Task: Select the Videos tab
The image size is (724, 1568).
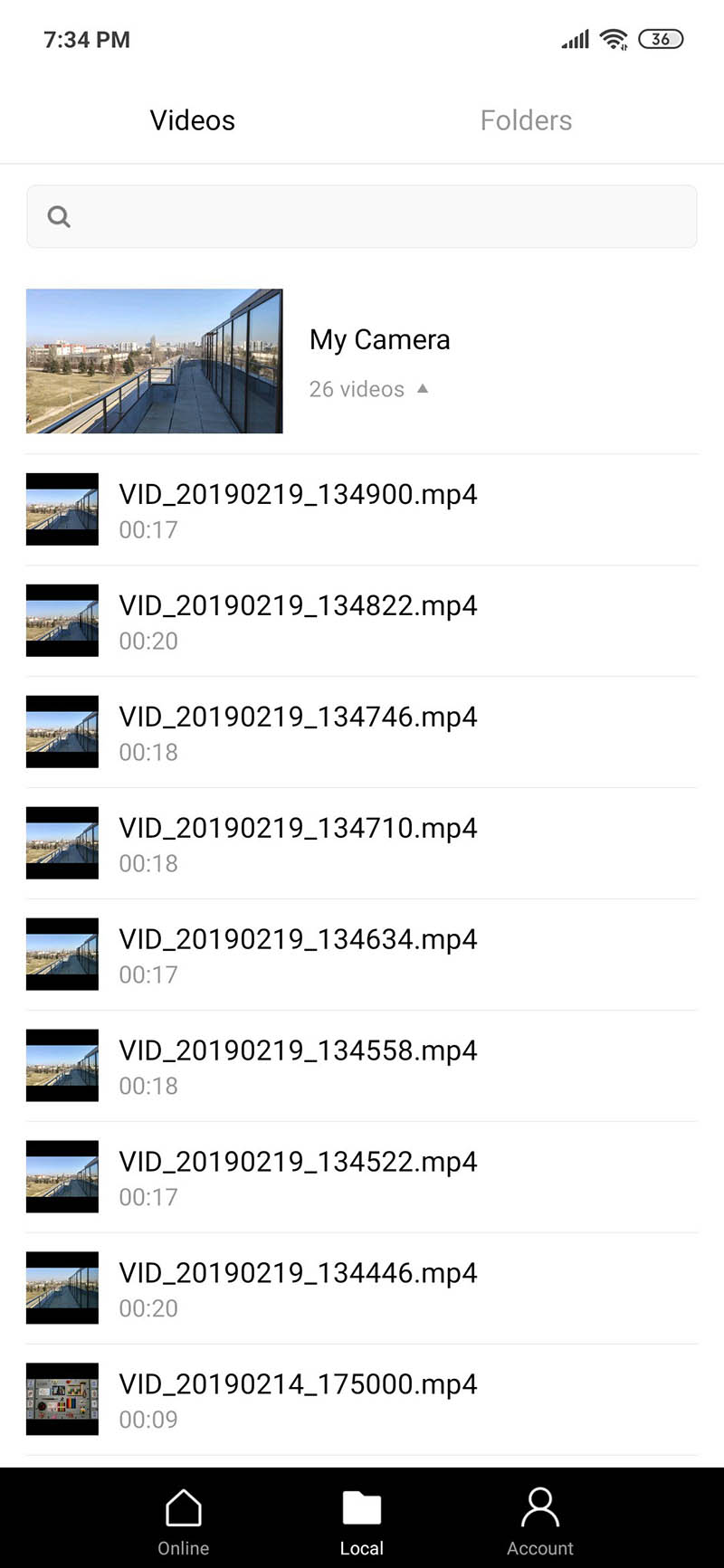Action: click(192, 120)
